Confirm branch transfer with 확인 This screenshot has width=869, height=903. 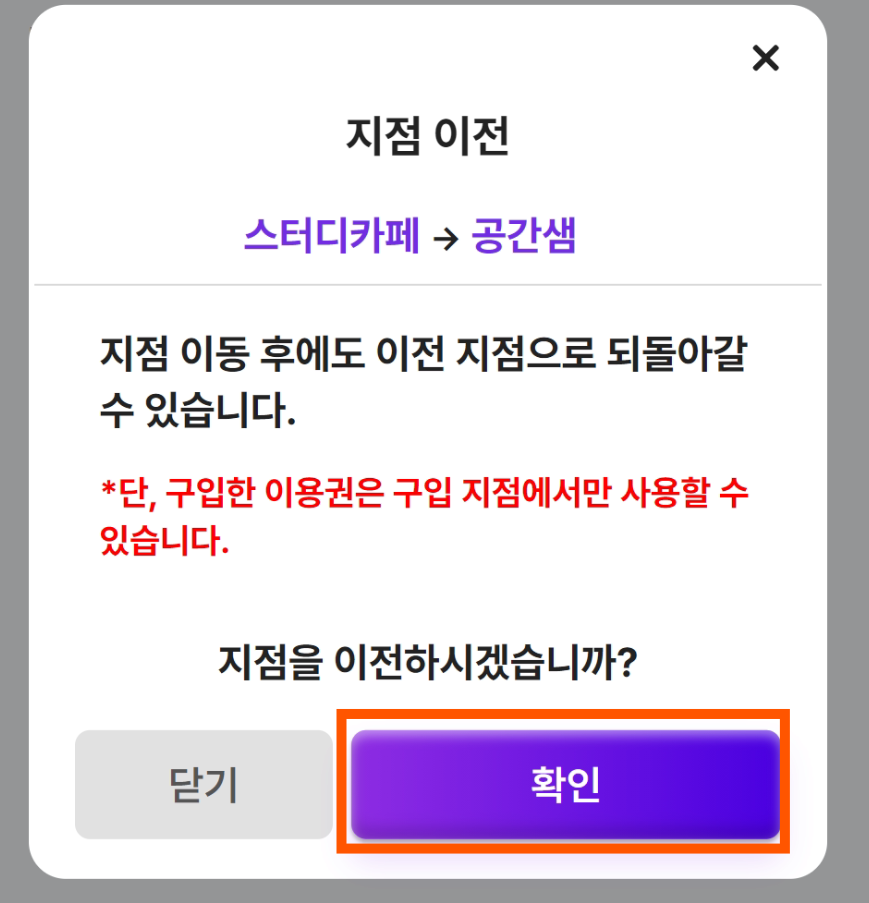564,785
